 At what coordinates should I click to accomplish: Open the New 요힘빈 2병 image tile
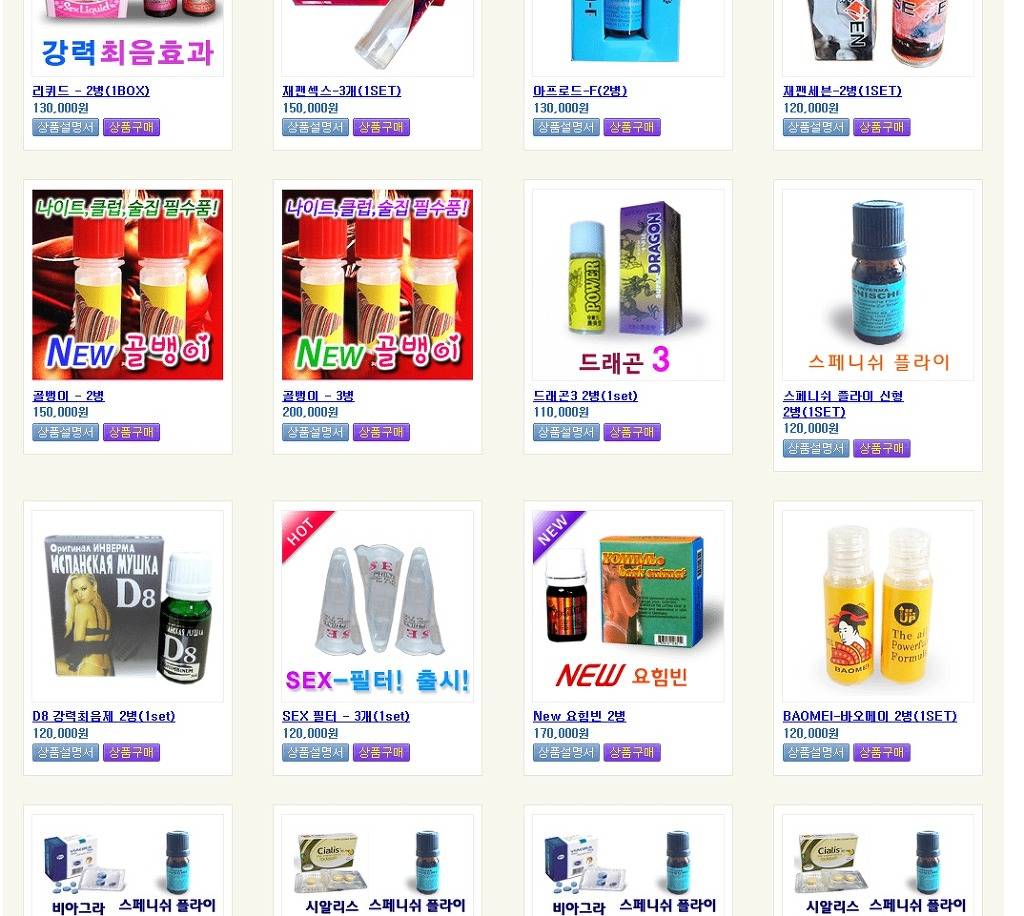[x=628, y=606]
